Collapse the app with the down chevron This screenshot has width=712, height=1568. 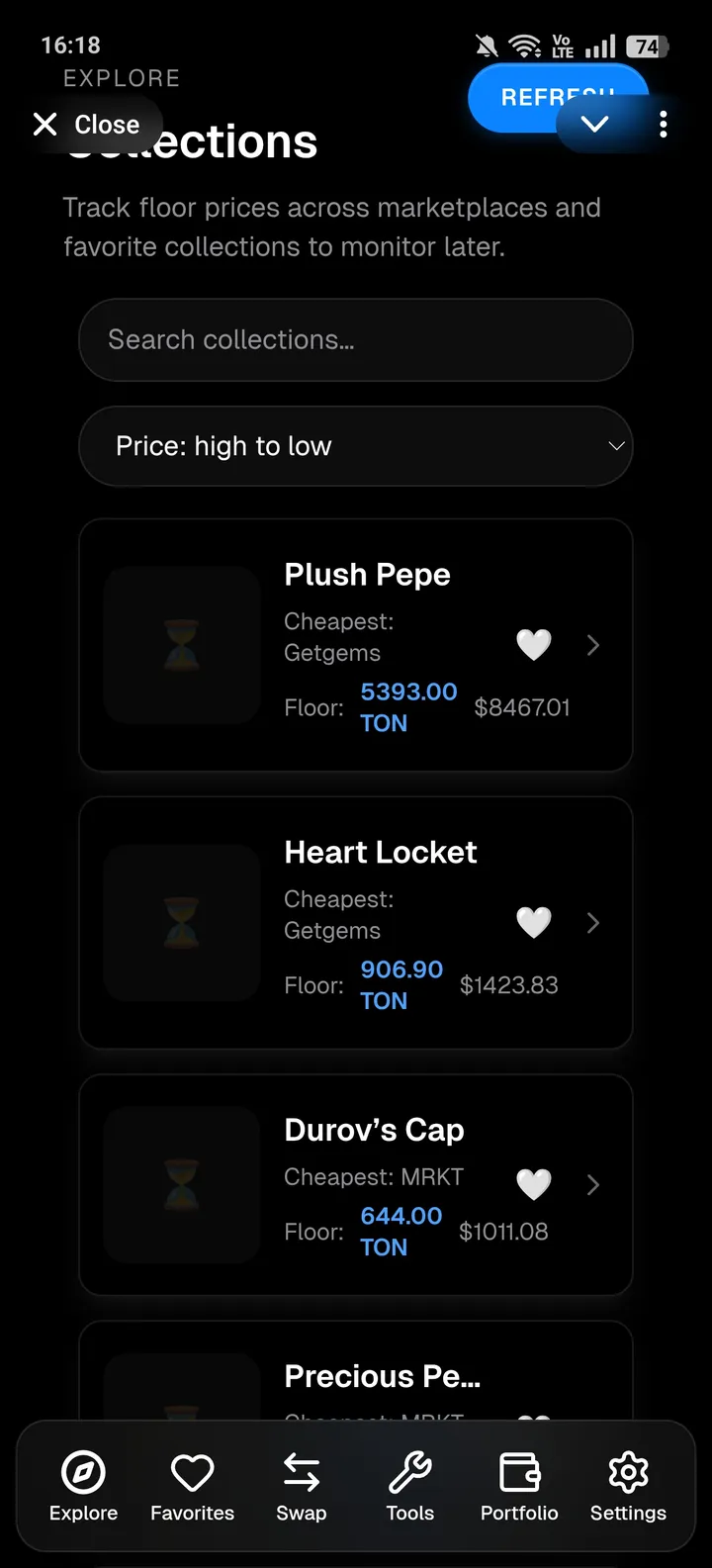coord(594,125)
